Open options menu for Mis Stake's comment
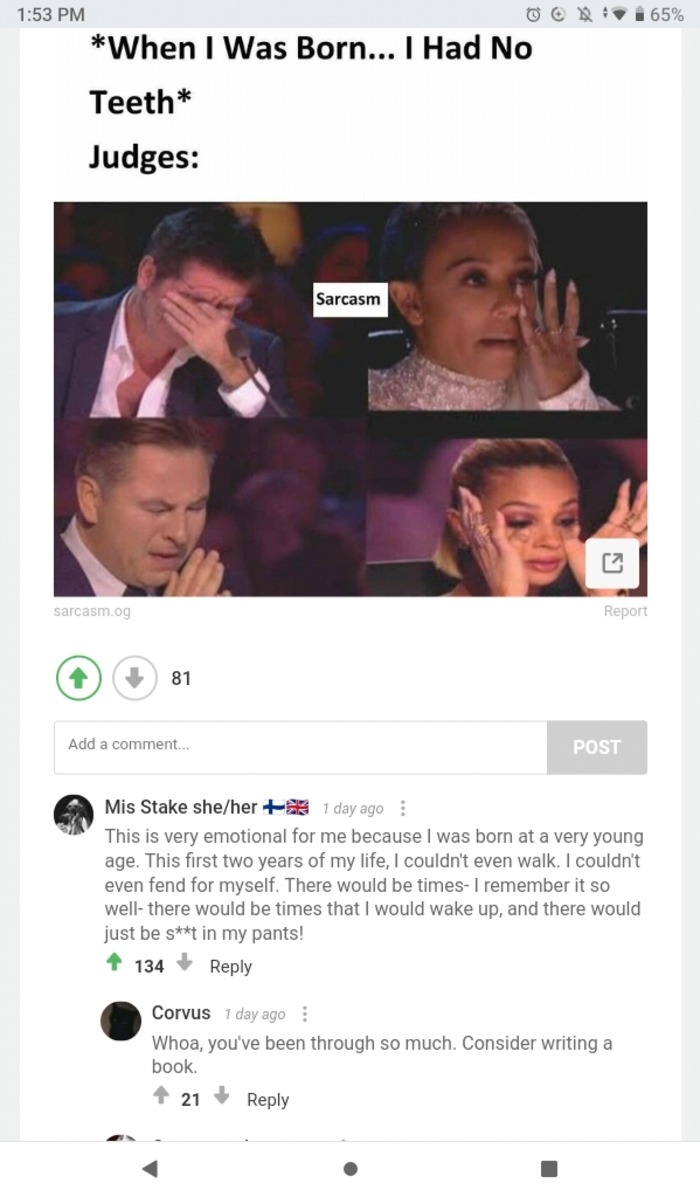700x1197 pixels. pos(403,808)
